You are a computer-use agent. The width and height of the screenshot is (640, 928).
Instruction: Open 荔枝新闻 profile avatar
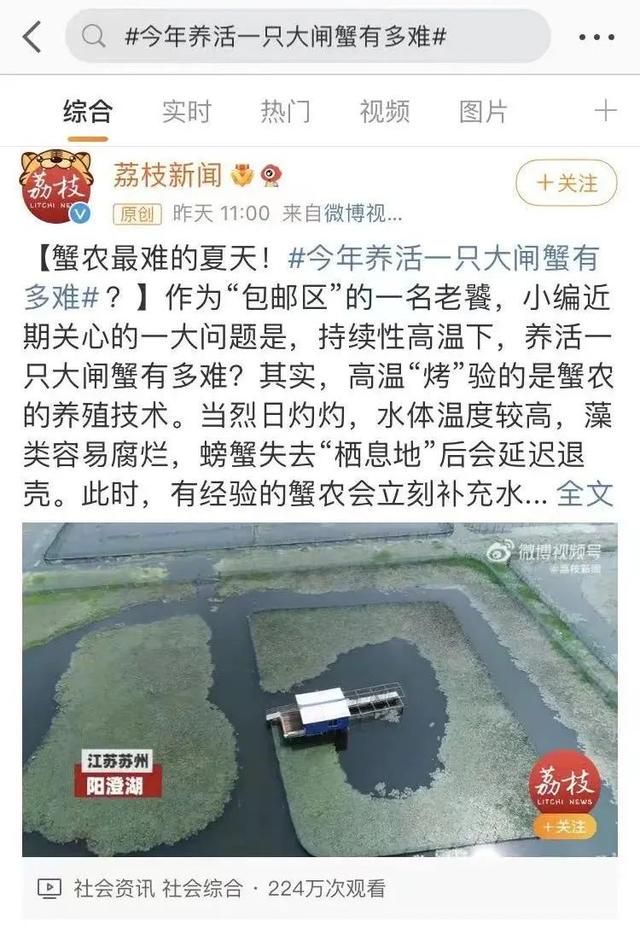pyautogui.click(x=57, y=186)
